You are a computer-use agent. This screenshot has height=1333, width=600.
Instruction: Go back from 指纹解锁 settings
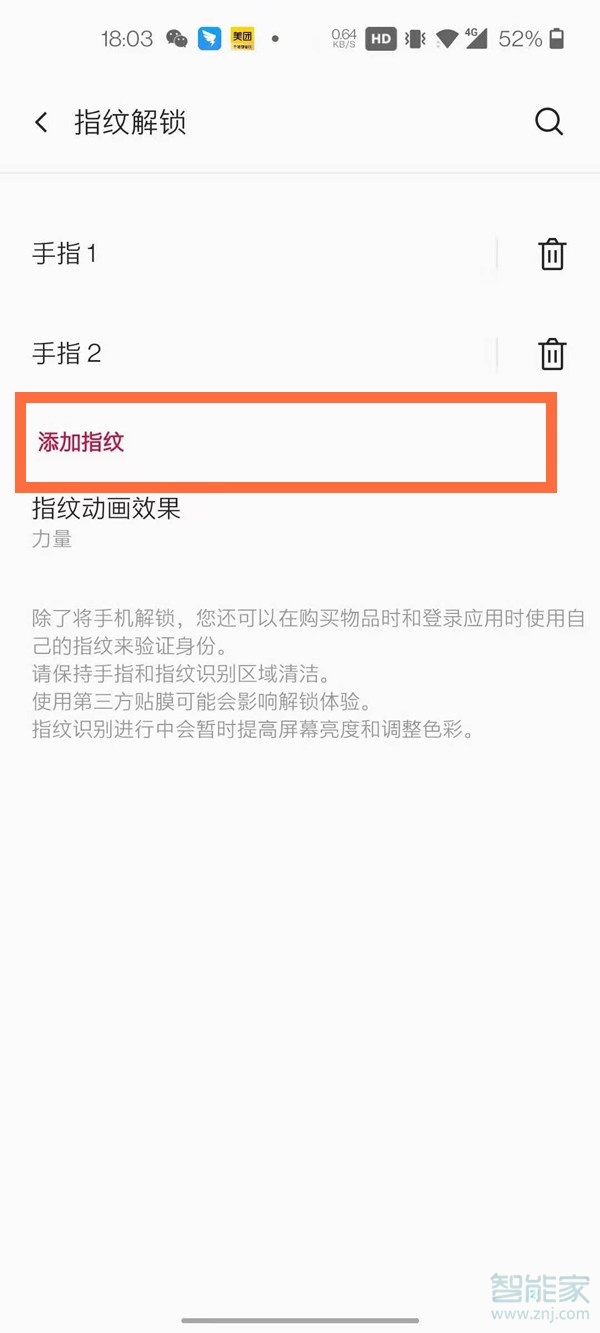click(x=41, y=122)
